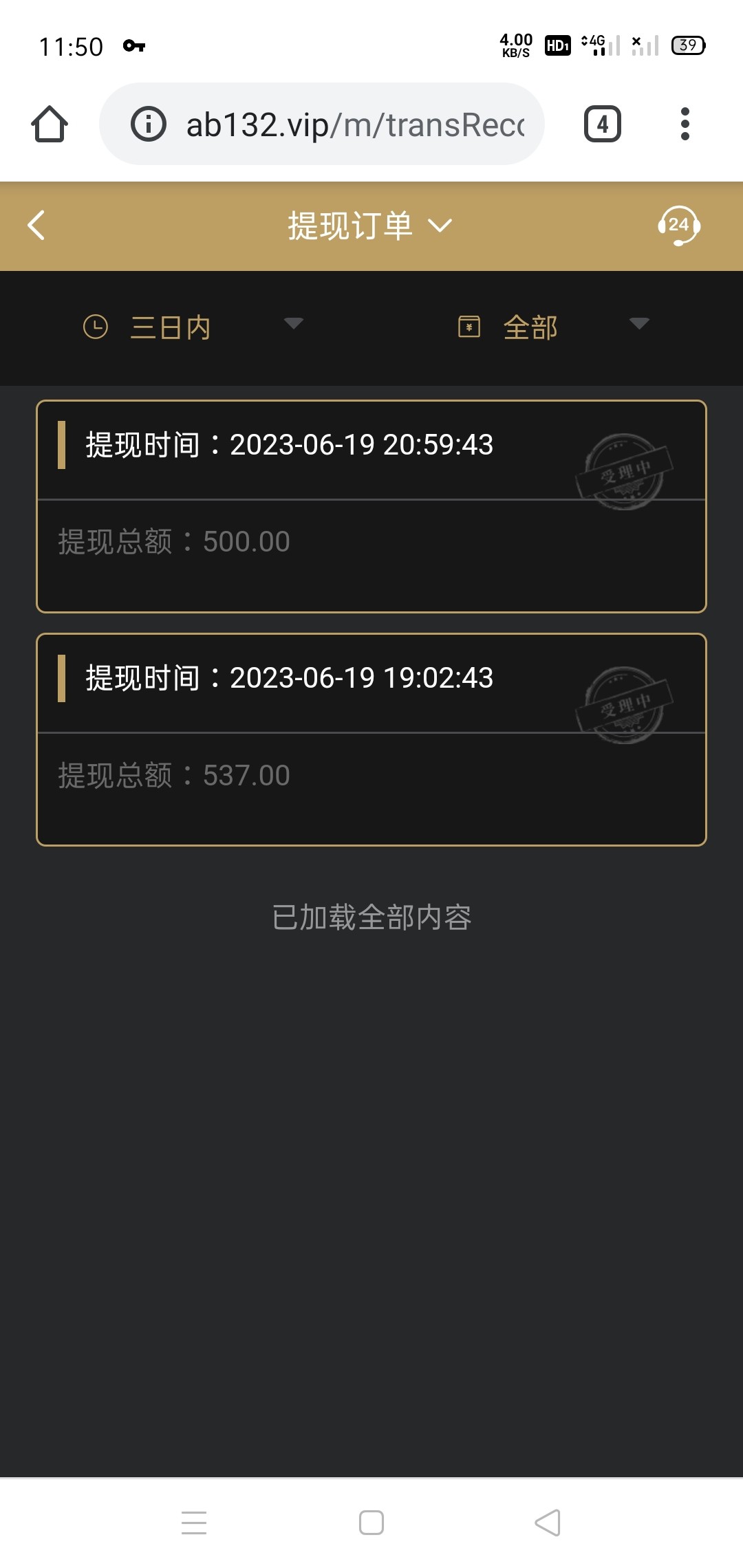Open the customer service 24-hour headset icon
The image size is (743, 1568).
(680, 225)
